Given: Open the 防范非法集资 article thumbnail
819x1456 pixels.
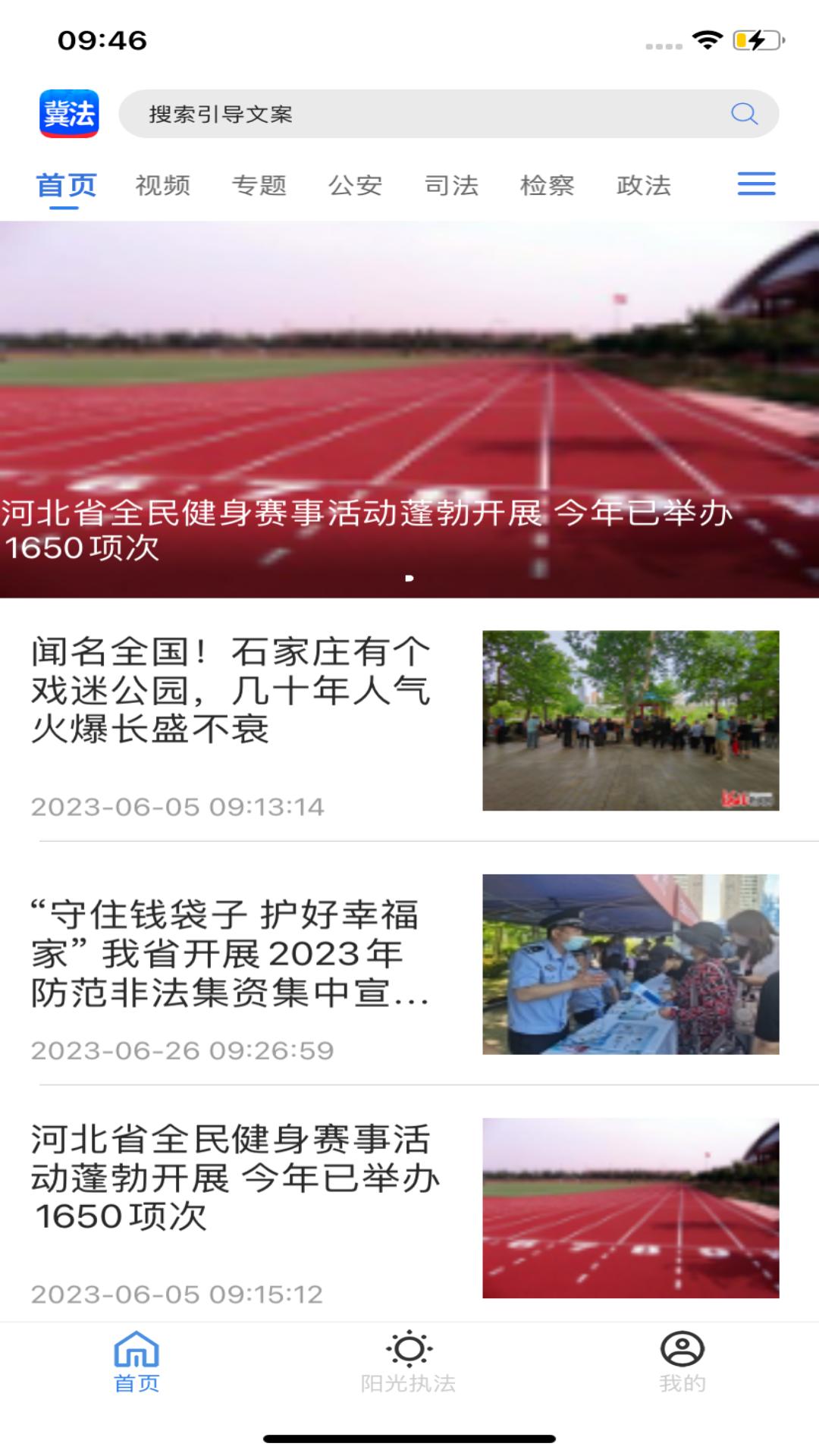Looking at the screenshot, I should pyautogui.click(x=630, y=963).
